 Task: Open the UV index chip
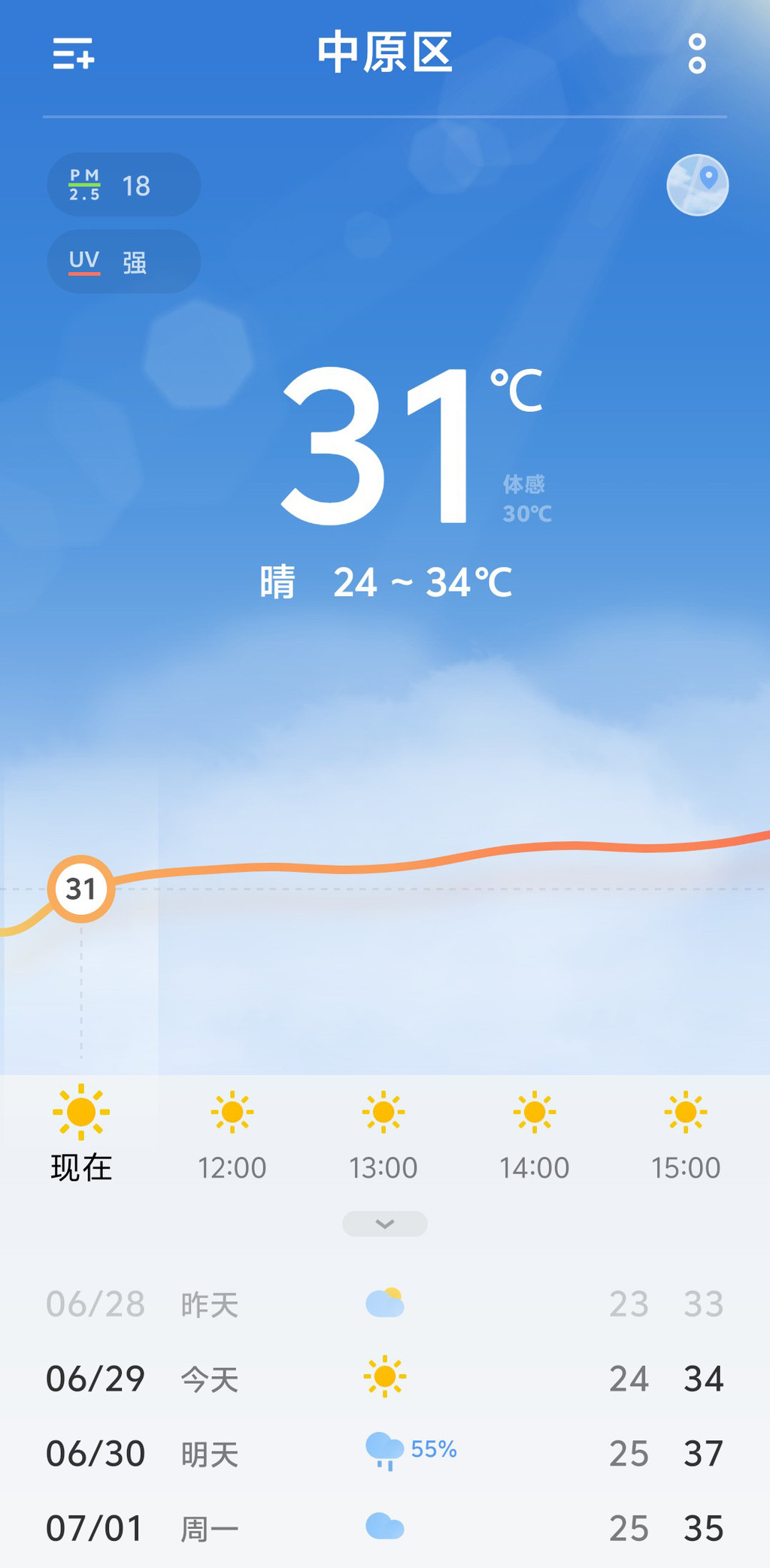click(123, 262)
